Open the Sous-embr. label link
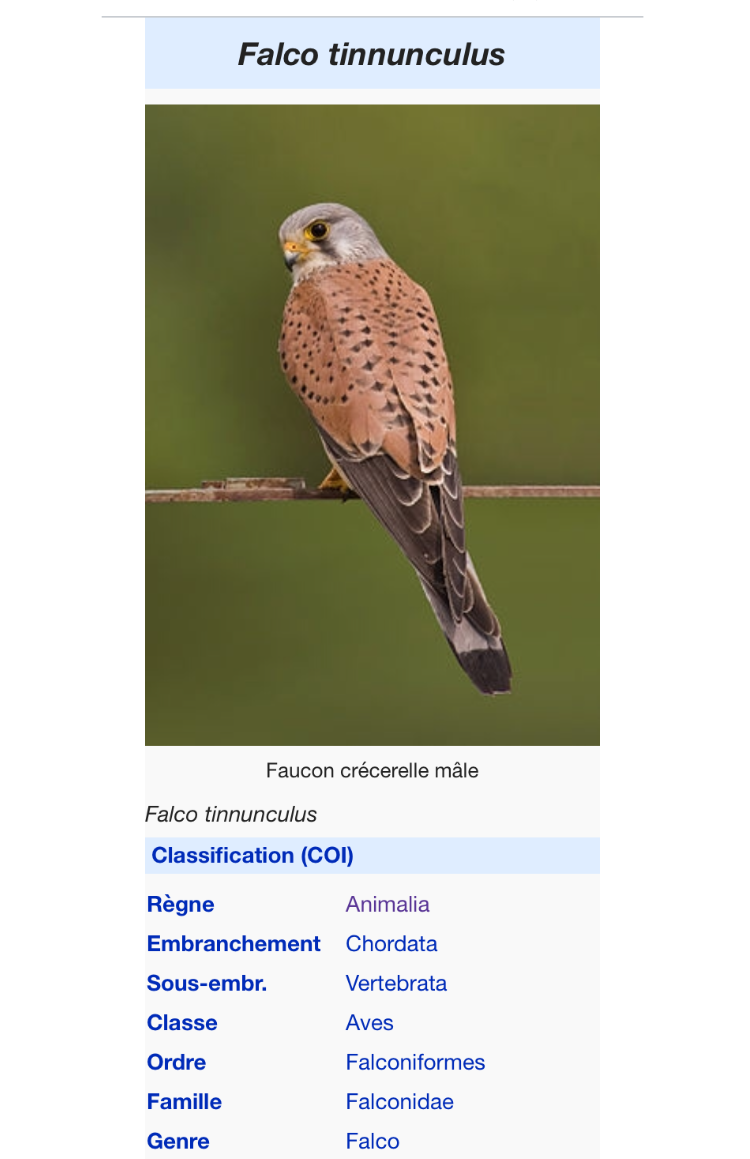Viewport: 750px width, 1159px height. tap(207, 984)
